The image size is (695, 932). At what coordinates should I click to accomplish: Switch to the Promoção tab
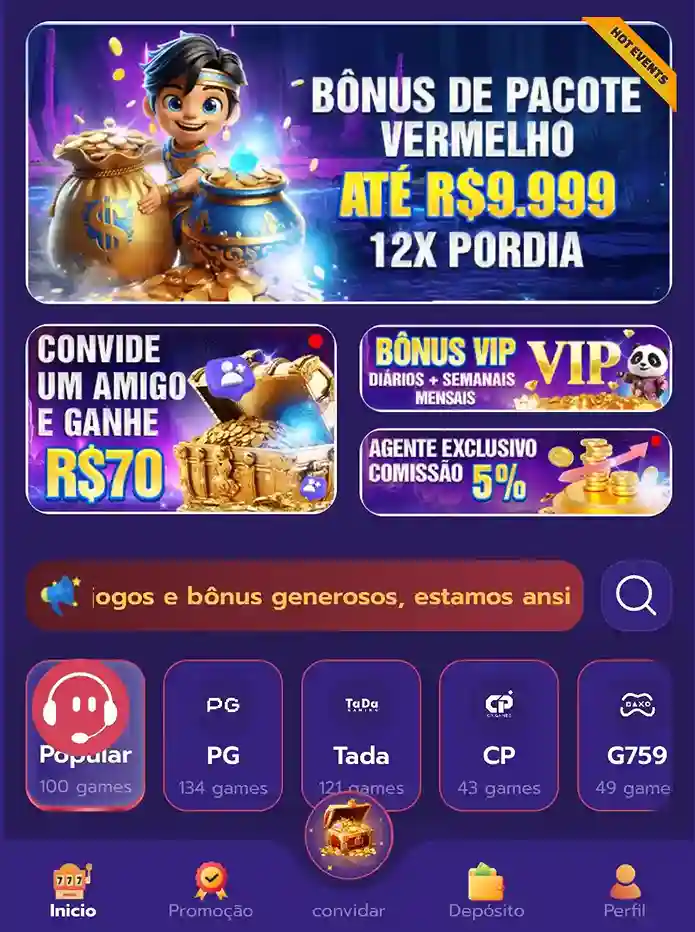210,890
